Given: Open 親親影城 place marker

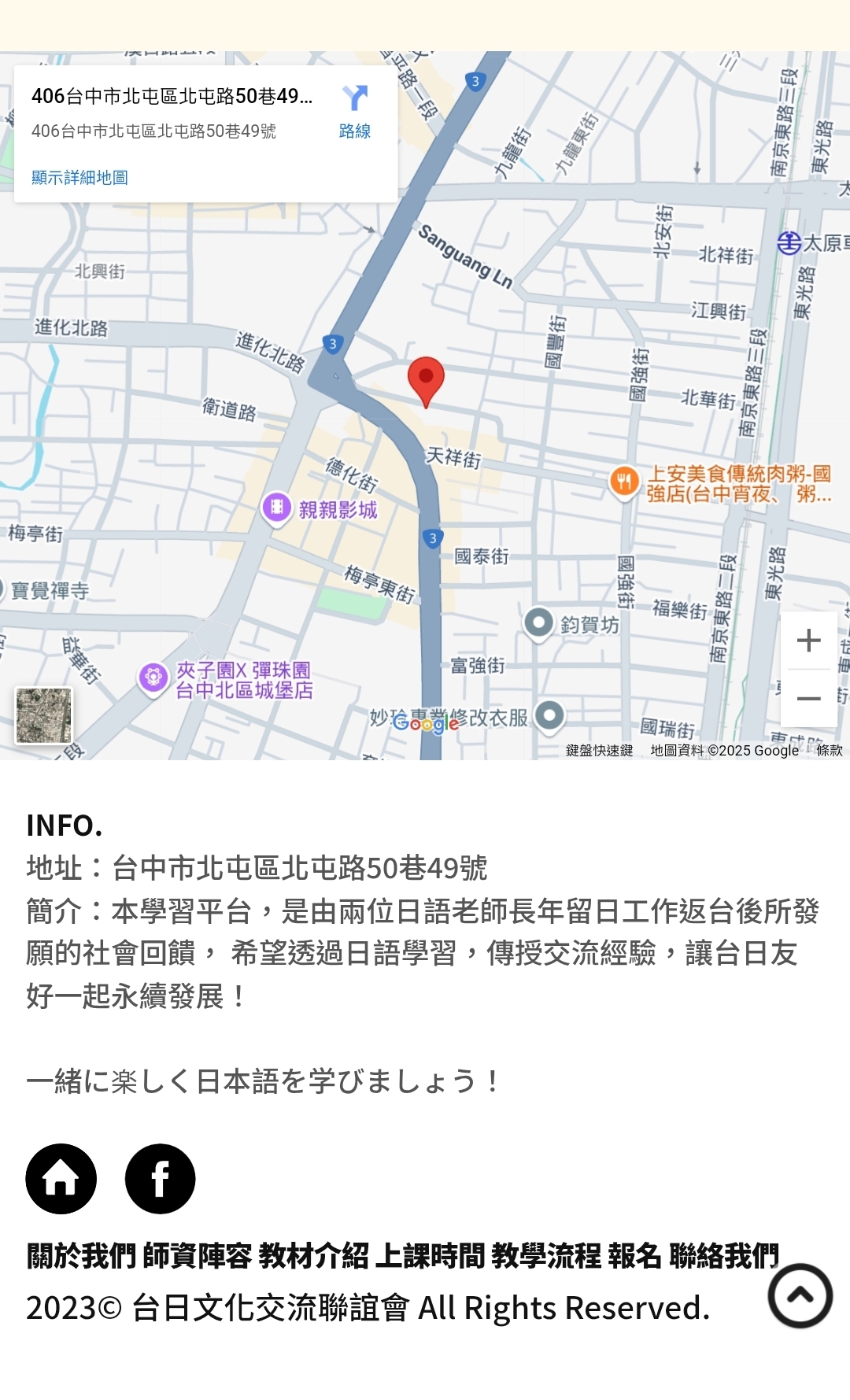Looking at the screenshot, I should pyautogui.click(x=277, y=508).
